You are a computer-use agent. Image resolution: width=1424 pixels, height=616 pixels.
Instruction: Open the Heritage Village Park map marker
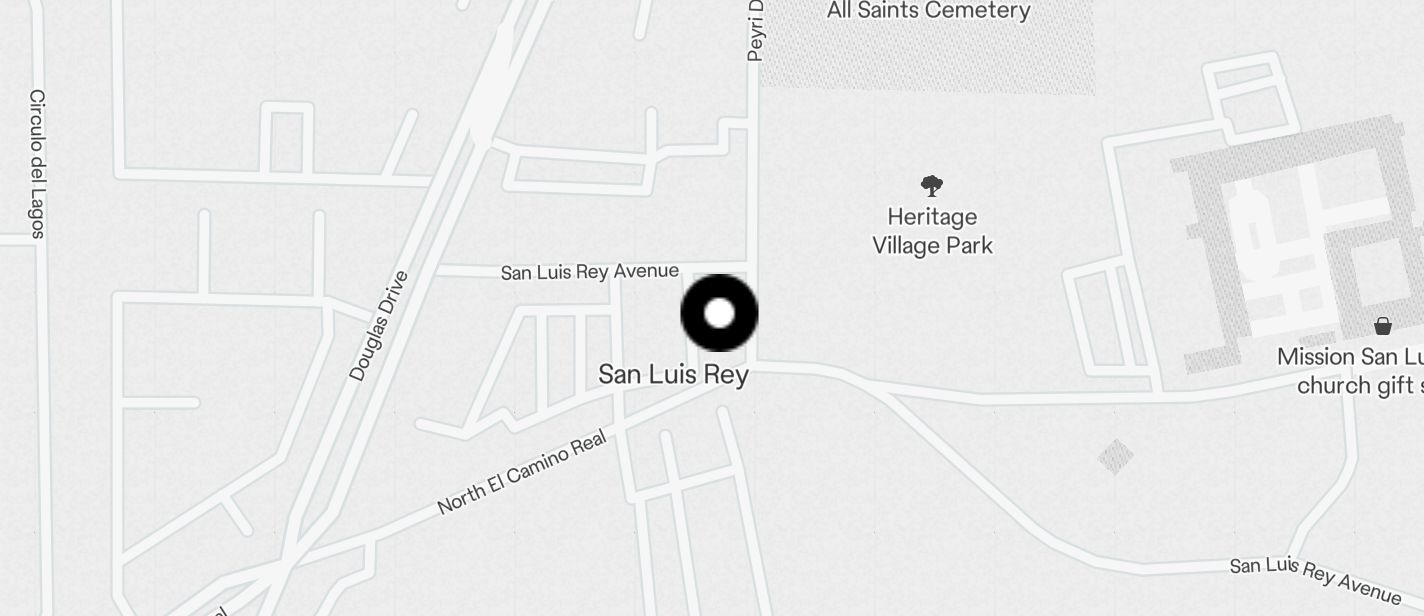tap(932, 186)
